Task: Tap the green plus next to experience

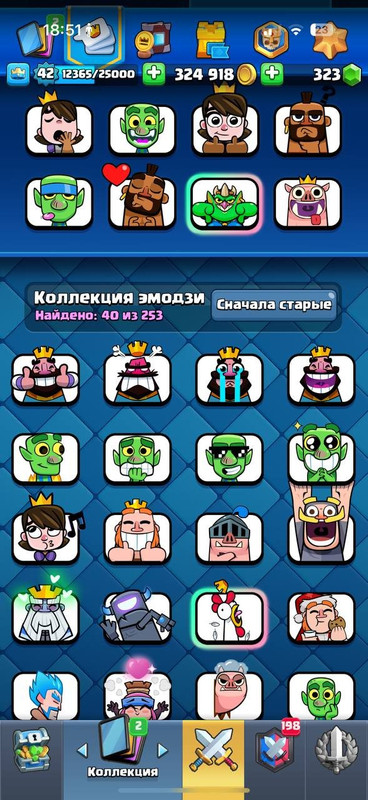Action: click(x=154, y=74)
